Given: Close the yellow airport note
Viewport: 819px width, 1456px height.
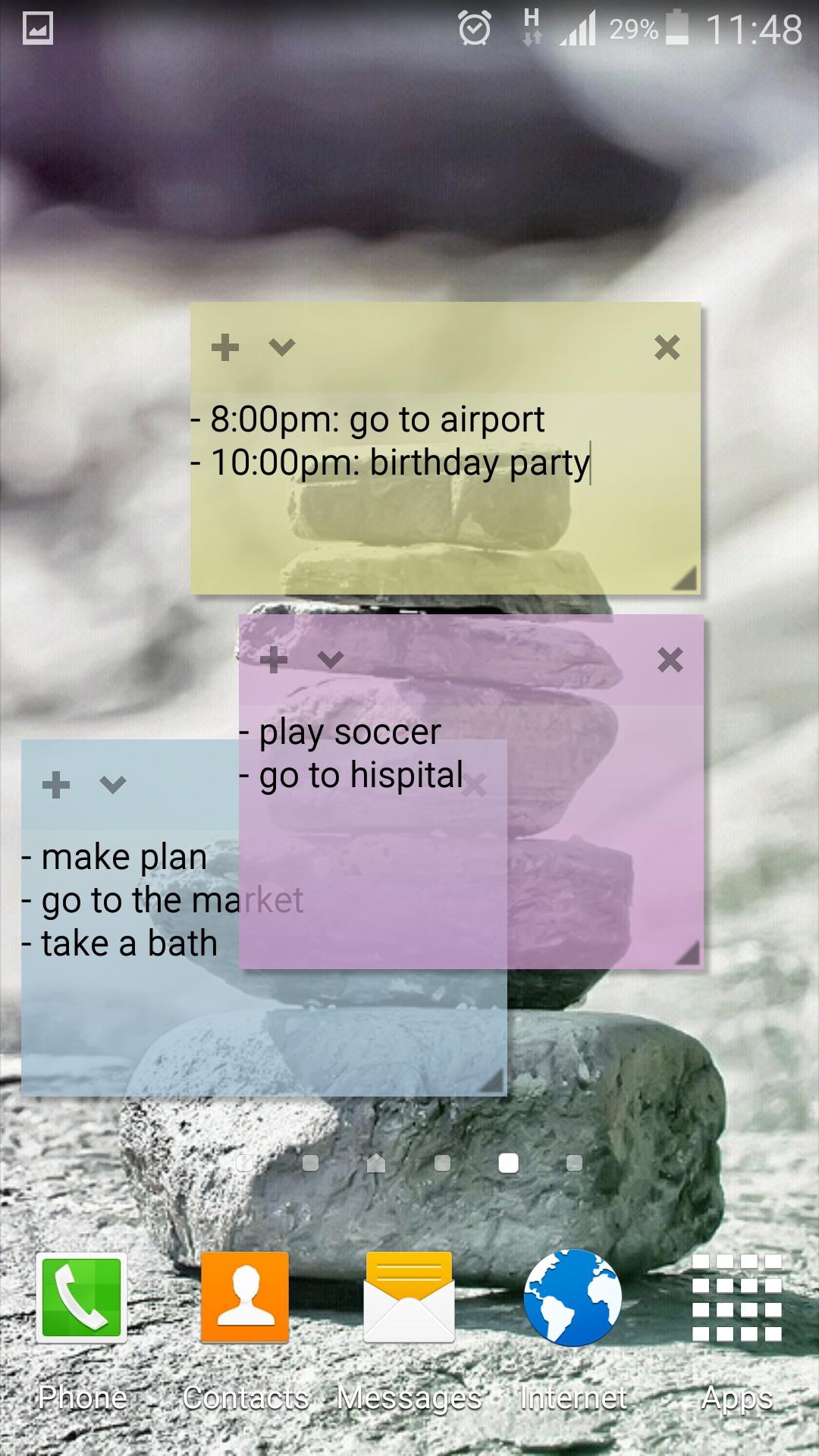Looking at the screenshot, I should pyautogui.click(x=667, y=347).
